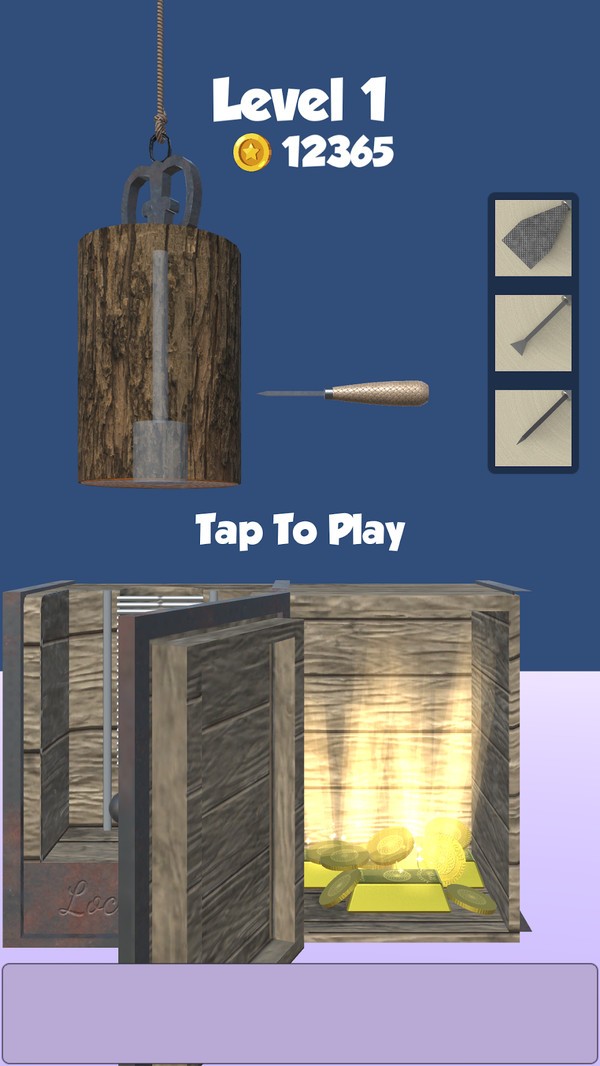Tap To Play to start level
Viewport: 600px width, 1066px height.
300,530
